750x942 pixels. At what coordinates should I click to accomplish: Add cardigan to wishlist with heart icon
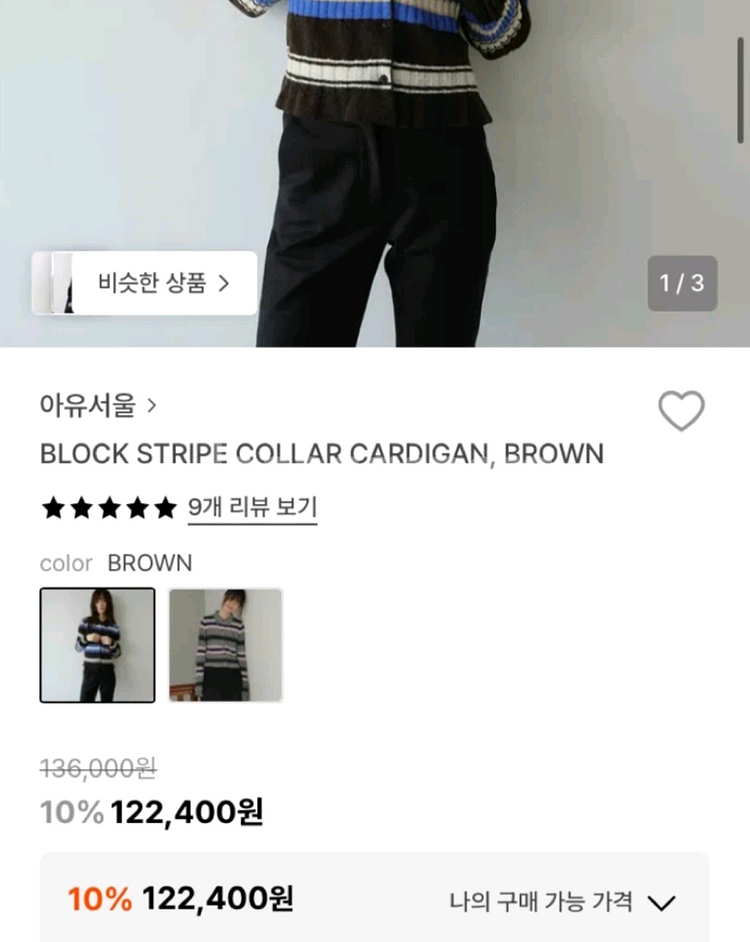point(681,411)
